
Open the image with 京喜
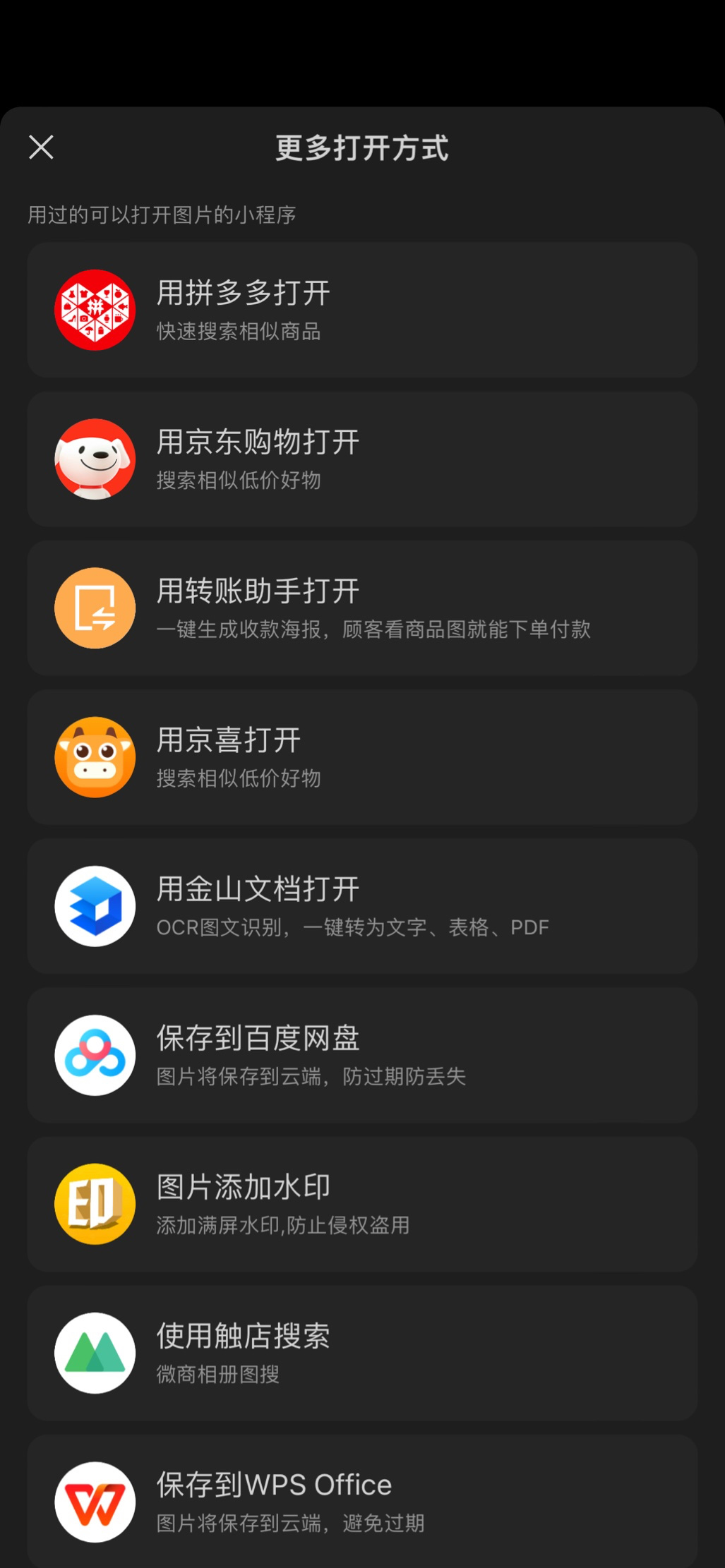(361, 757)
